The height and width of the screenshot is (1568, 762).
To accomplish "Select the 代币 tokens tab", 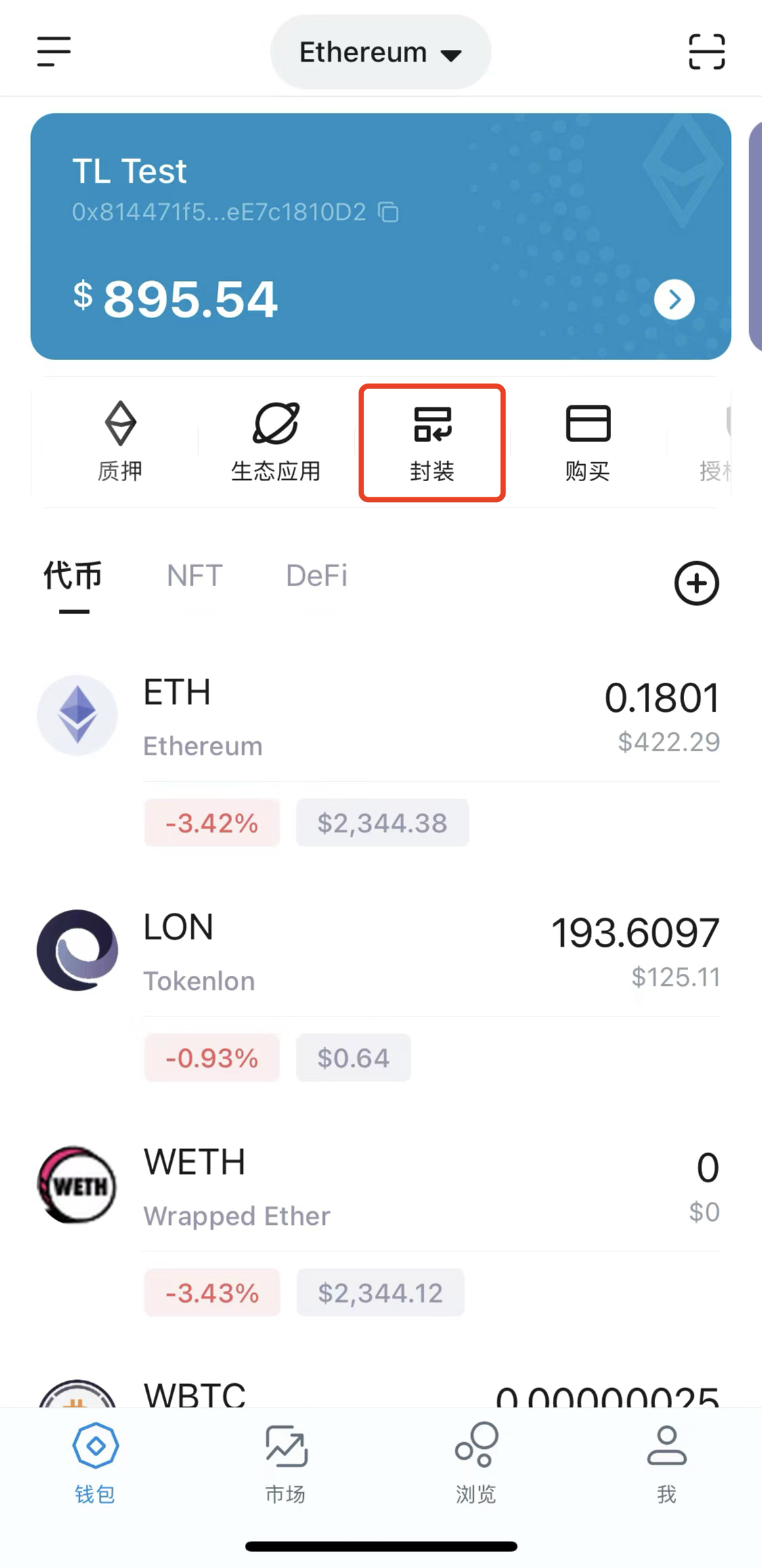I will coord(73,576).
